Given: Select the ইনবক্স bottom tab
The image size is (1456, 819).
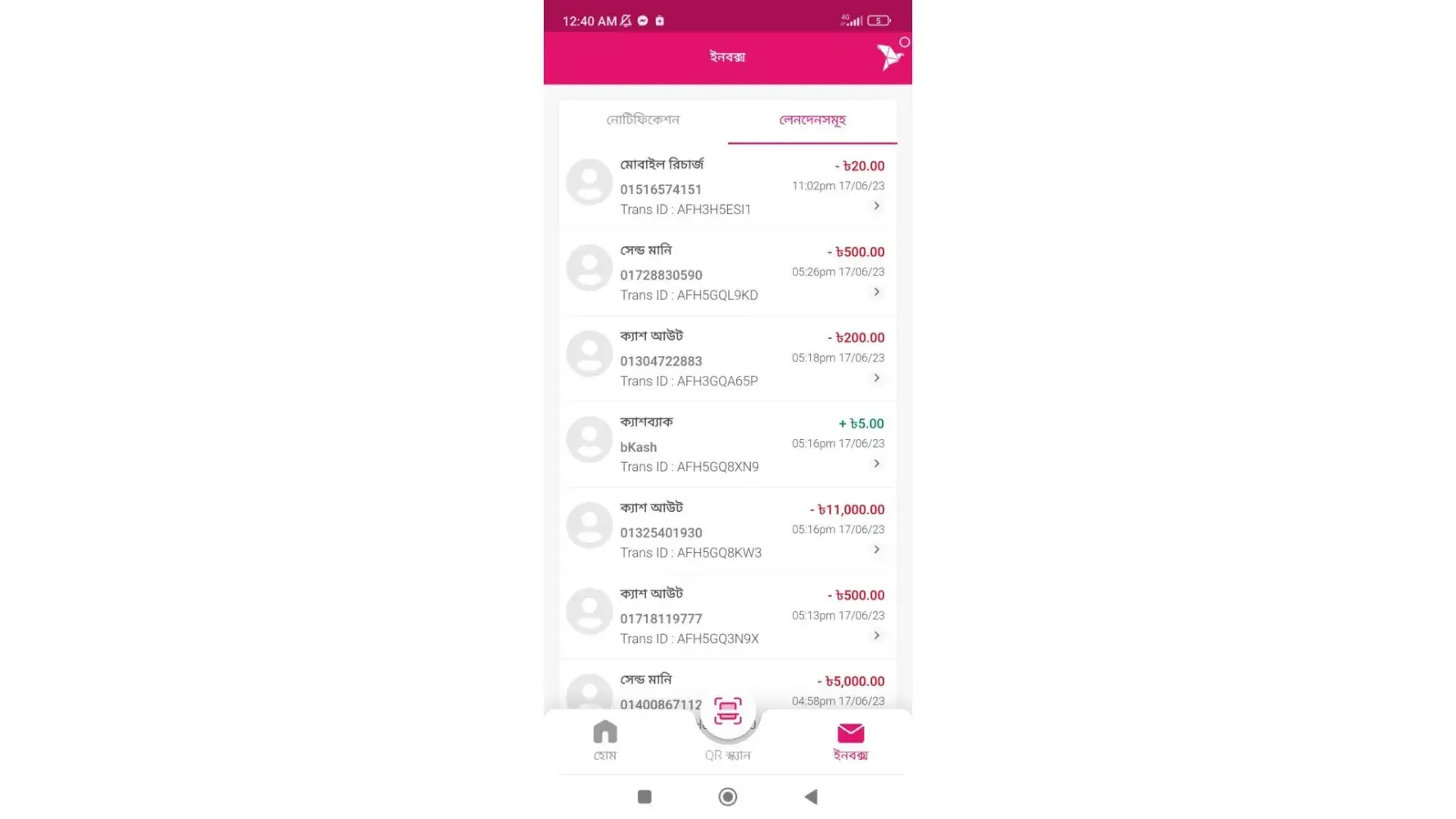Looking at the screenshot, I should coord(850,740).
